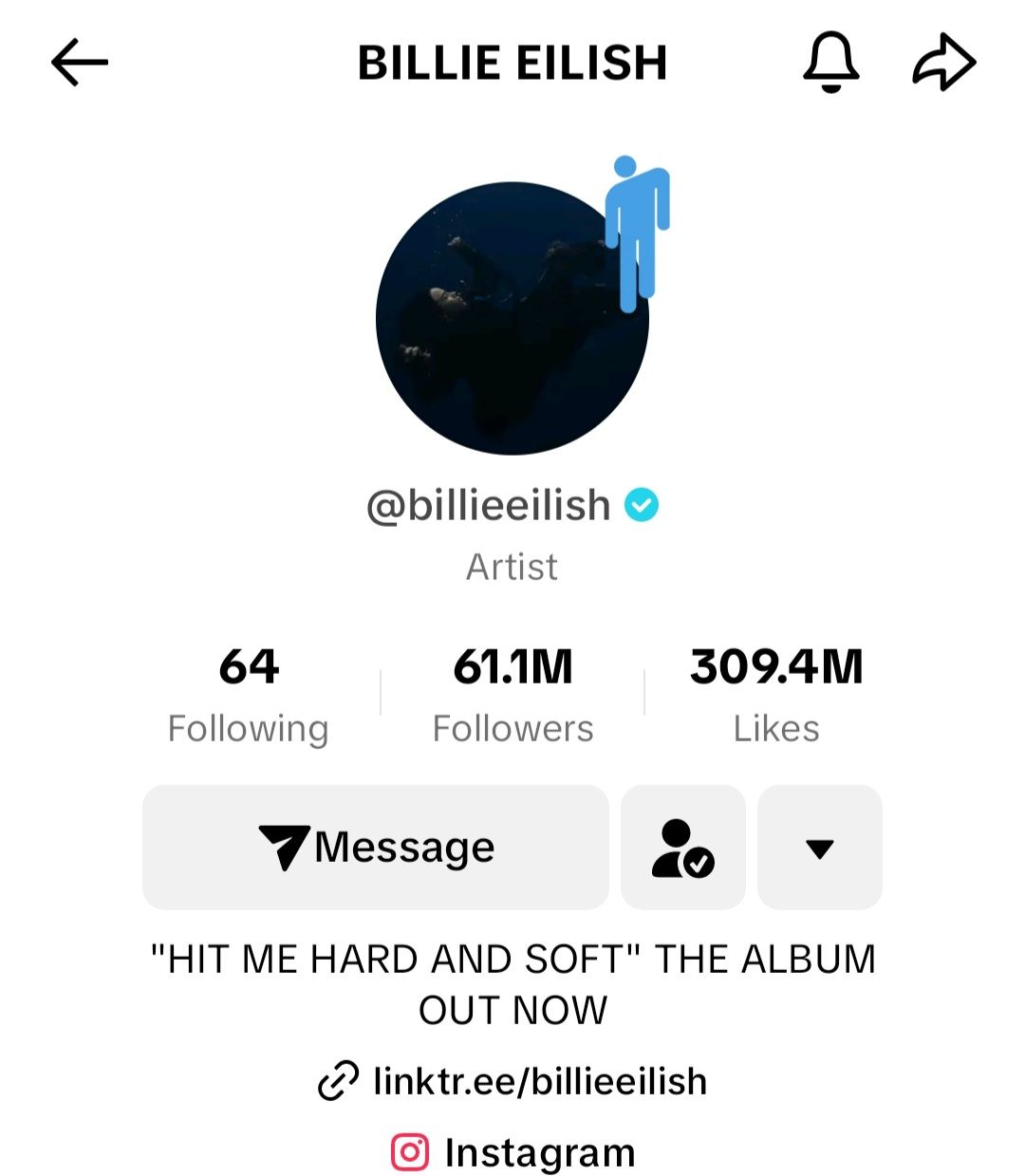Go back using the arrow

(x=80, y=63)
